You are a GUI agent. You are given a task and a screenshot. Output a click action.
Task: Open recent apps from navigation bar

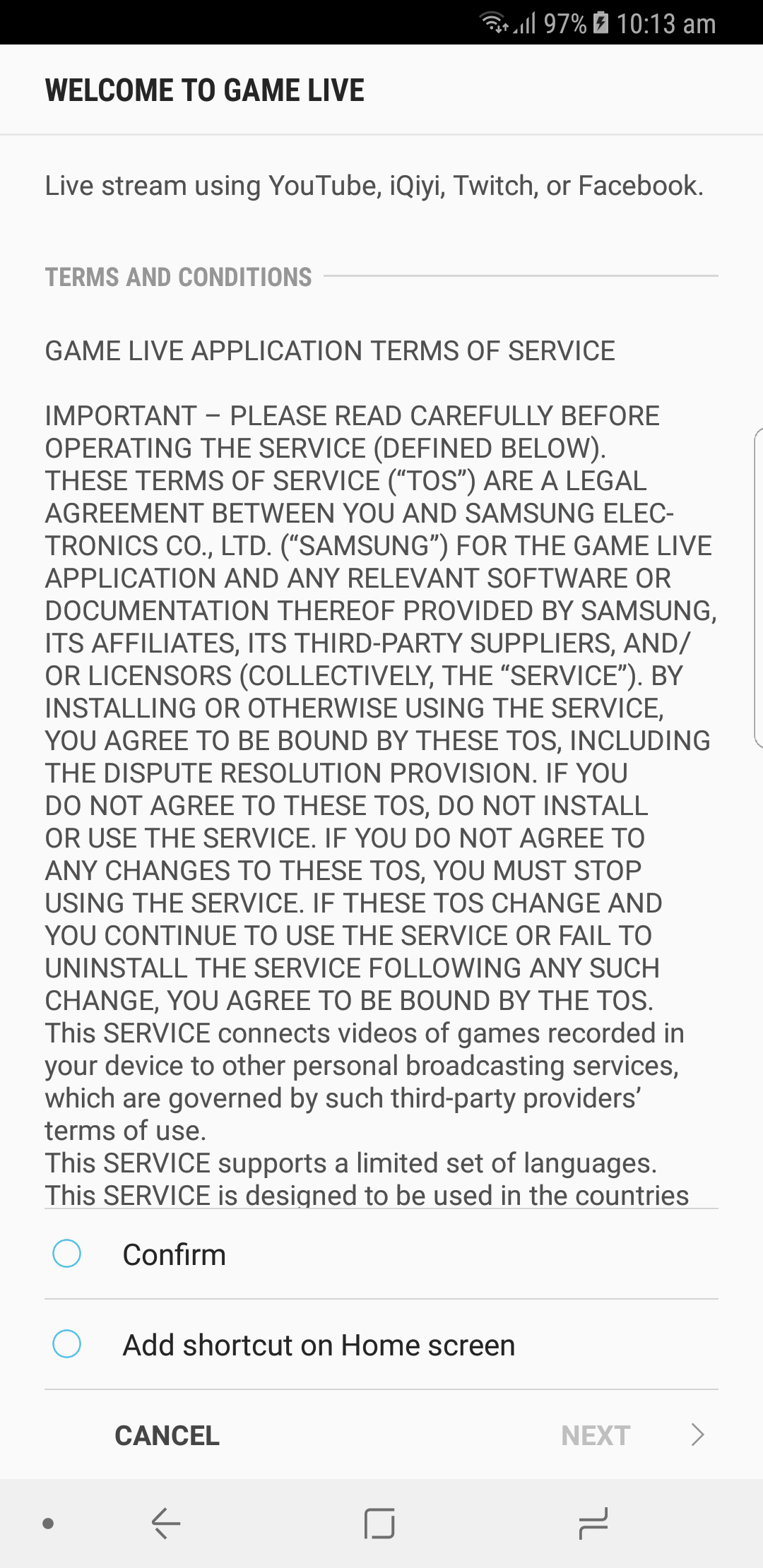(593, 1523)
